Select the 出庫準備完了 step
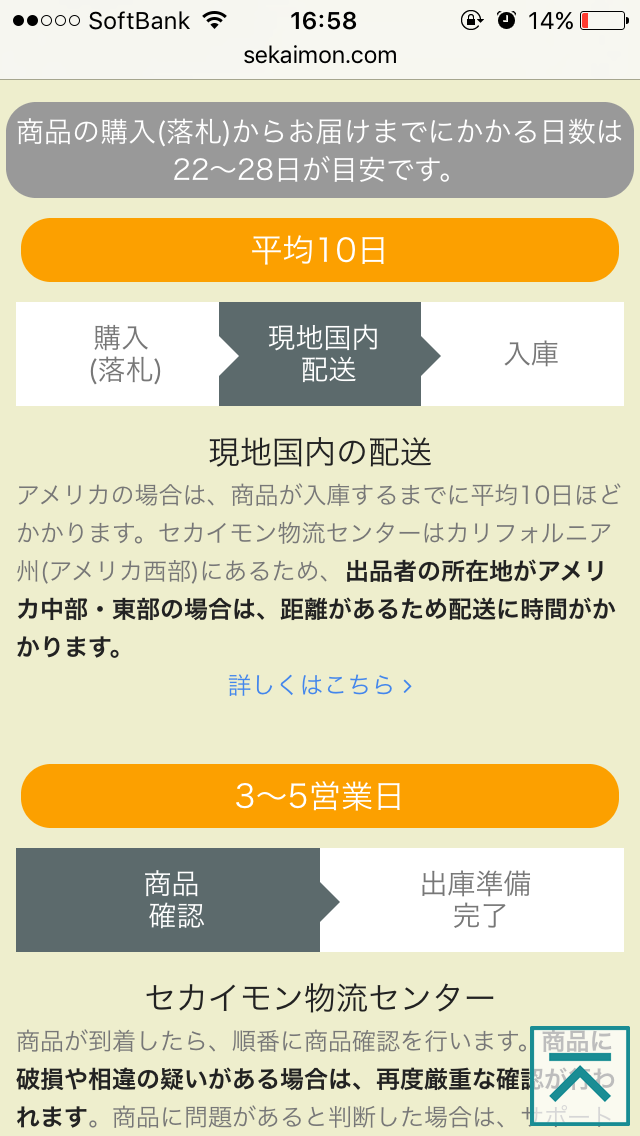 tap(475, 900)
